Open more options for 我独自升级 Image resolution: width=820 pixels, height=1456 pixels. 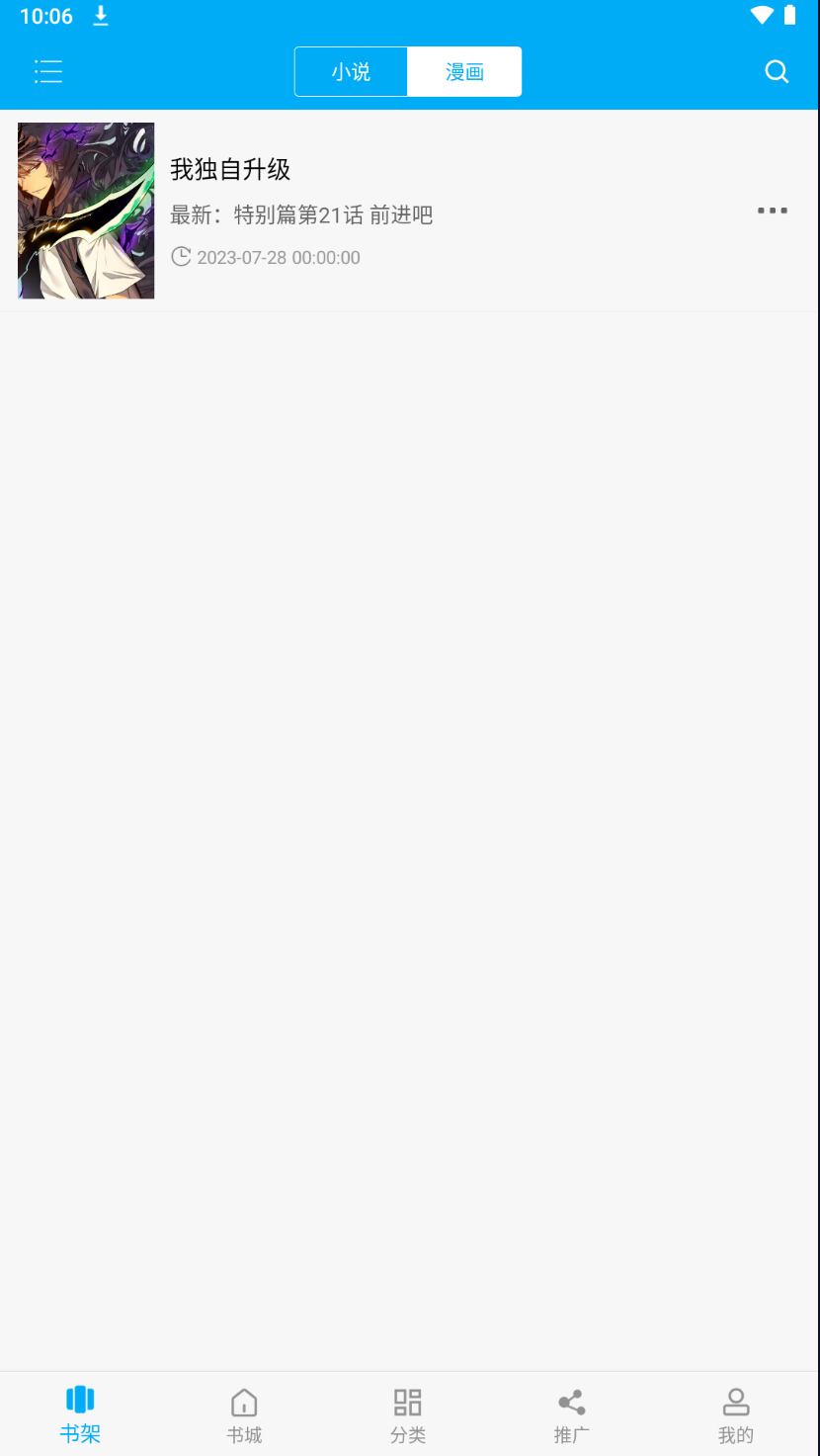pyautogui.click(x=772, y=211)
